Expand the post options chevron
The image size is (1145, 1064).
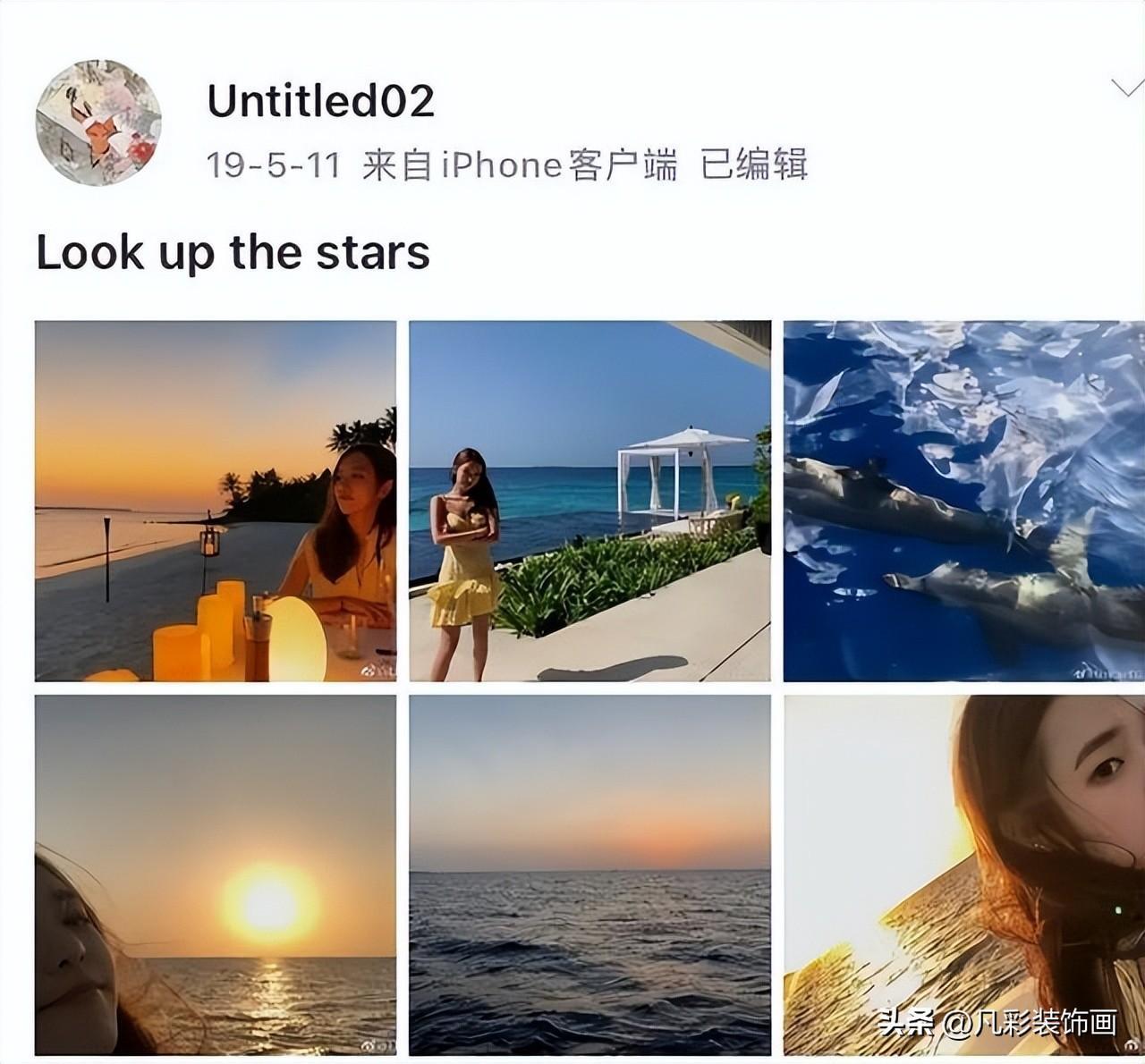(x=1125, y=88)
